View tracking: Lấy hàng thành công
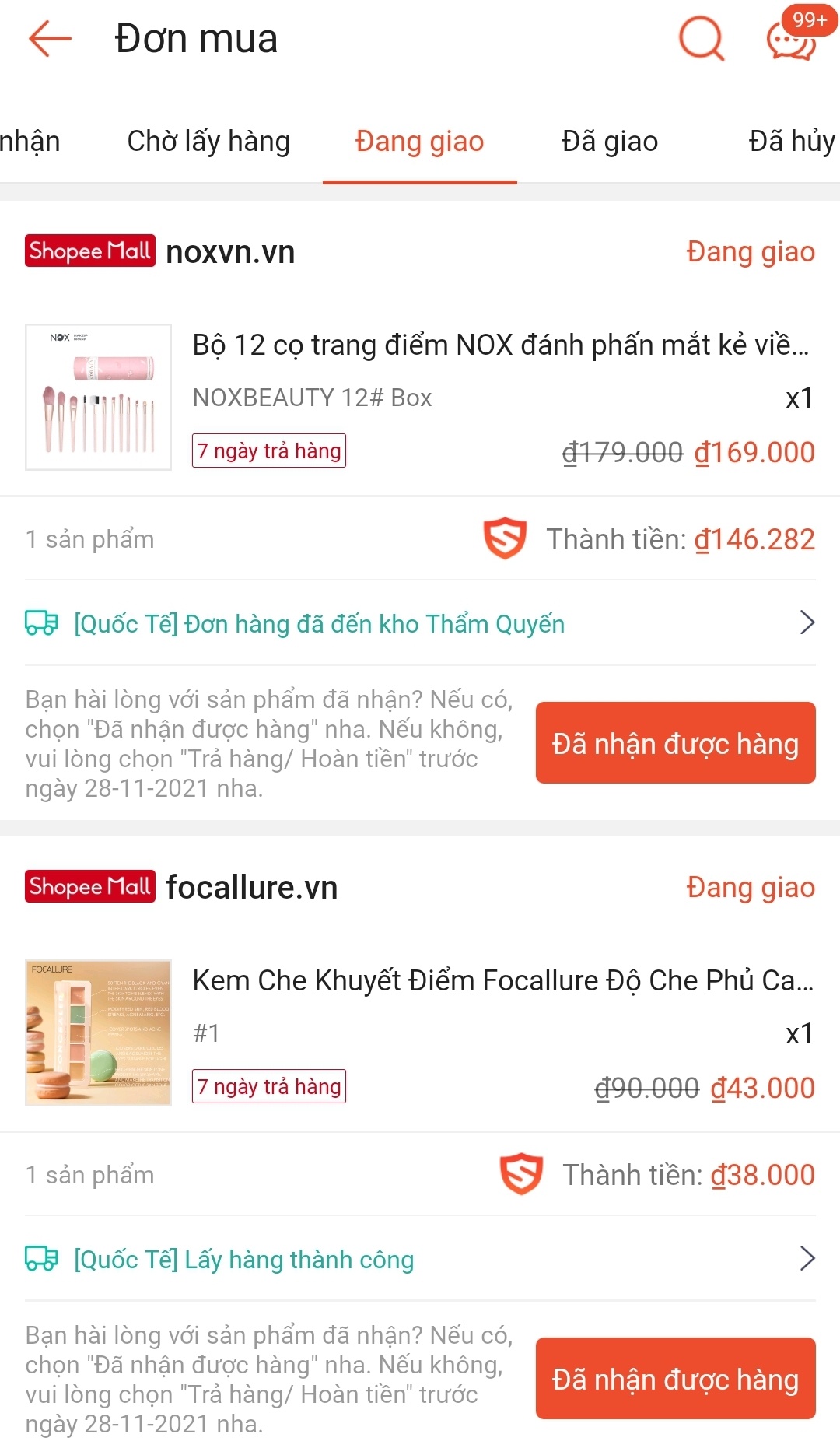 420,1259
